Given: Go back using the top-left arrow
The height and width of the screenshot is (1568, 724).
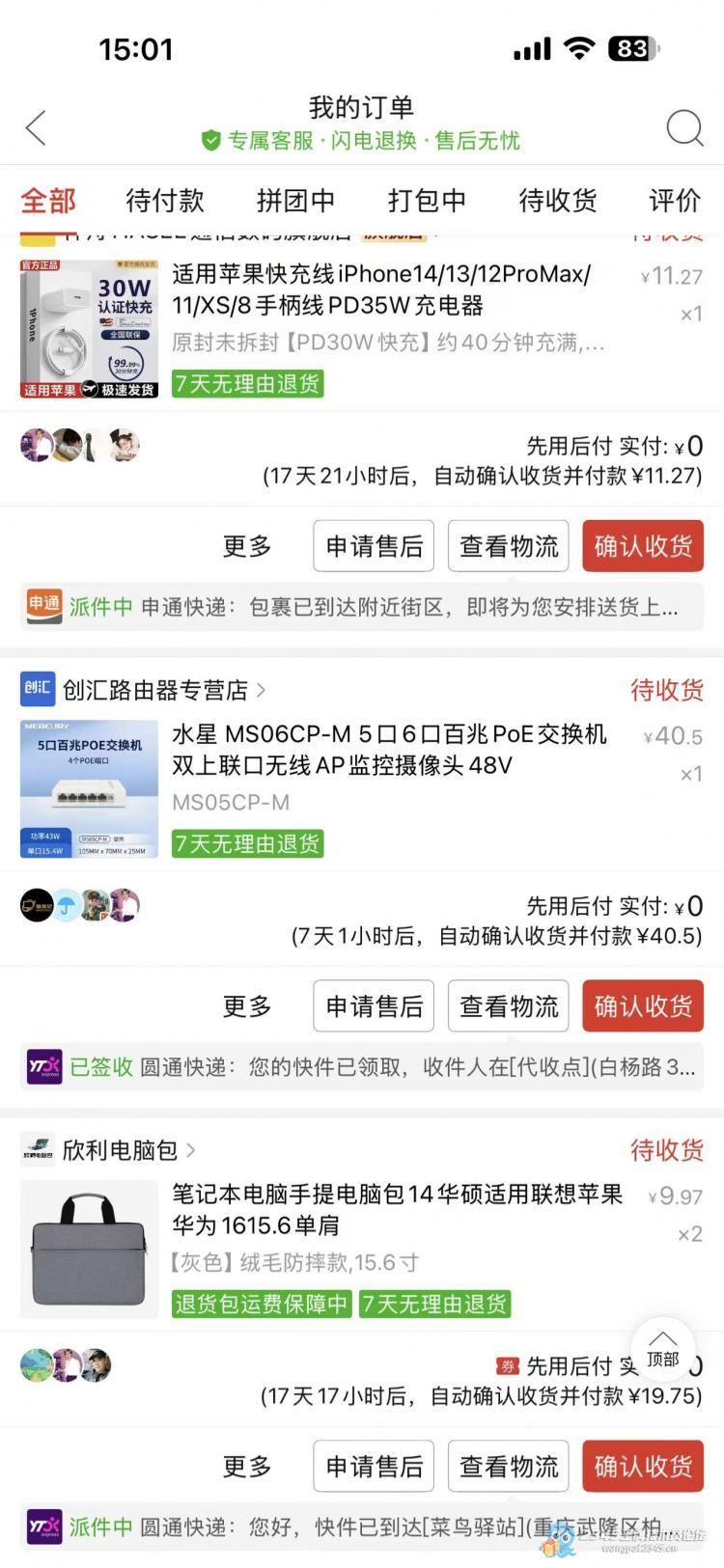Looking at the screenshot, I should tap(36, 127).
